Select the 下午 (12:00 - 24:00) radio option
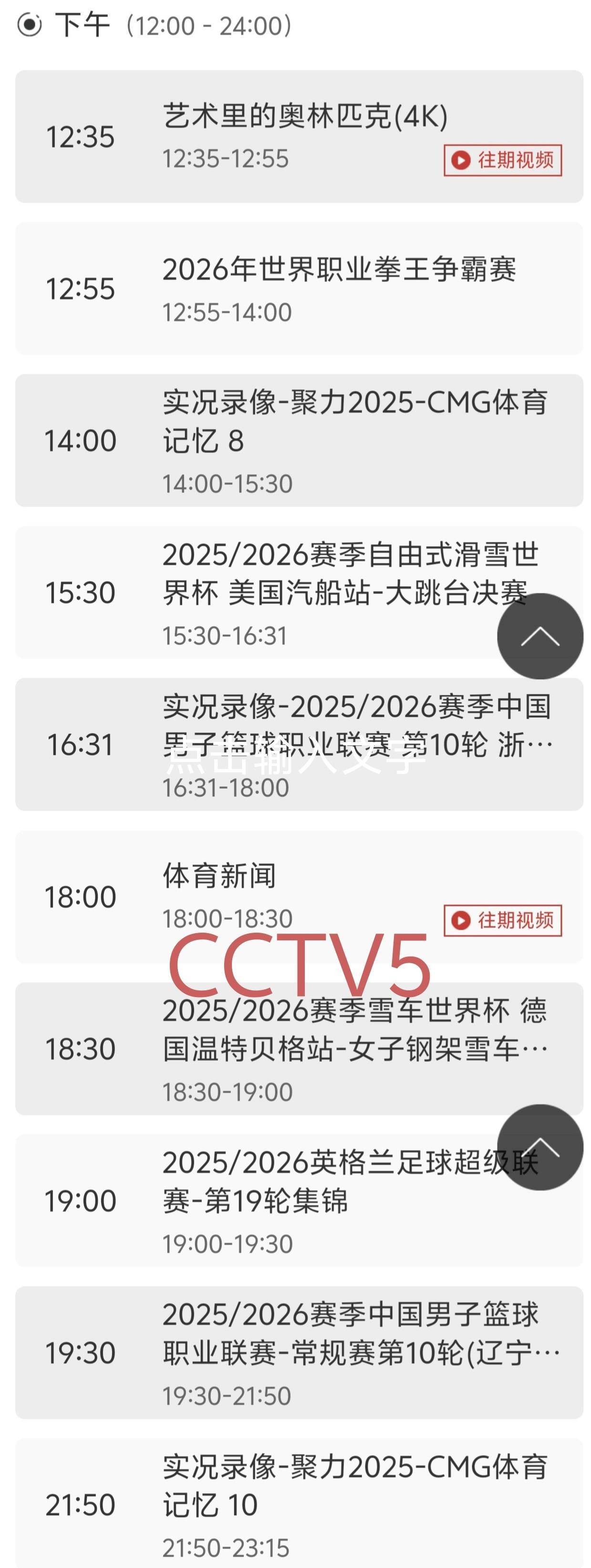The image size is (591, 1568). (x=29, y=26)
